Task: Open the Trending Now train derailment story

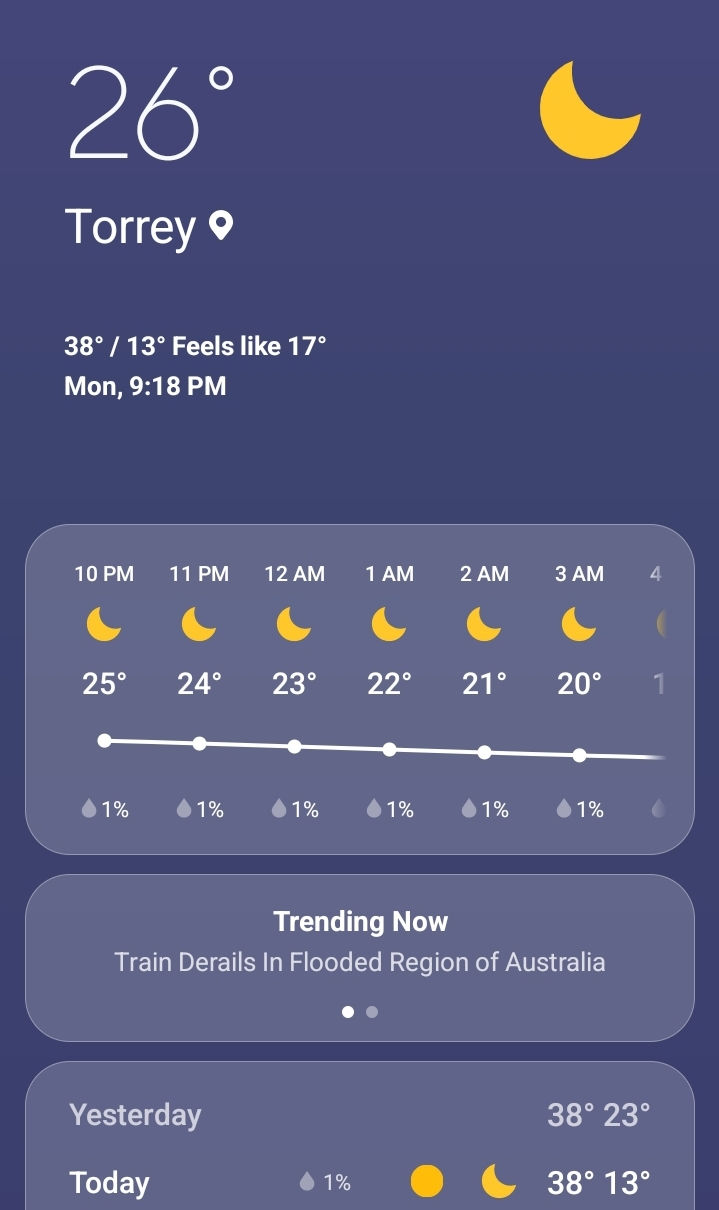Action: pyautogui.click(x=359, y=961)
